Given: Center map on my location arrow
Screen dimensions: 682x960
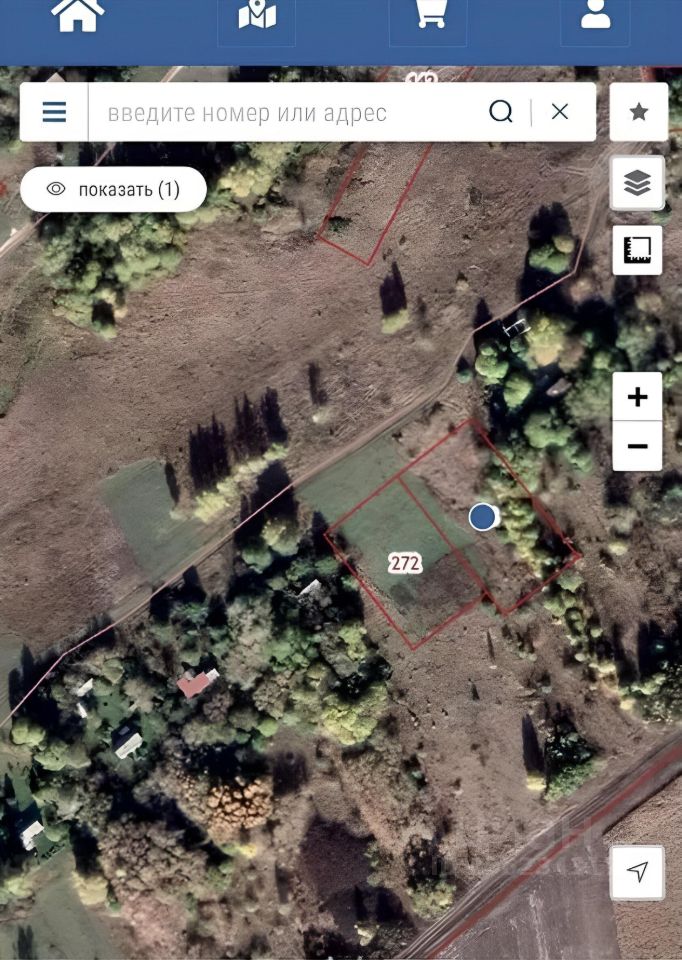Looking at the screenshot, I should [x=637, y=872].
